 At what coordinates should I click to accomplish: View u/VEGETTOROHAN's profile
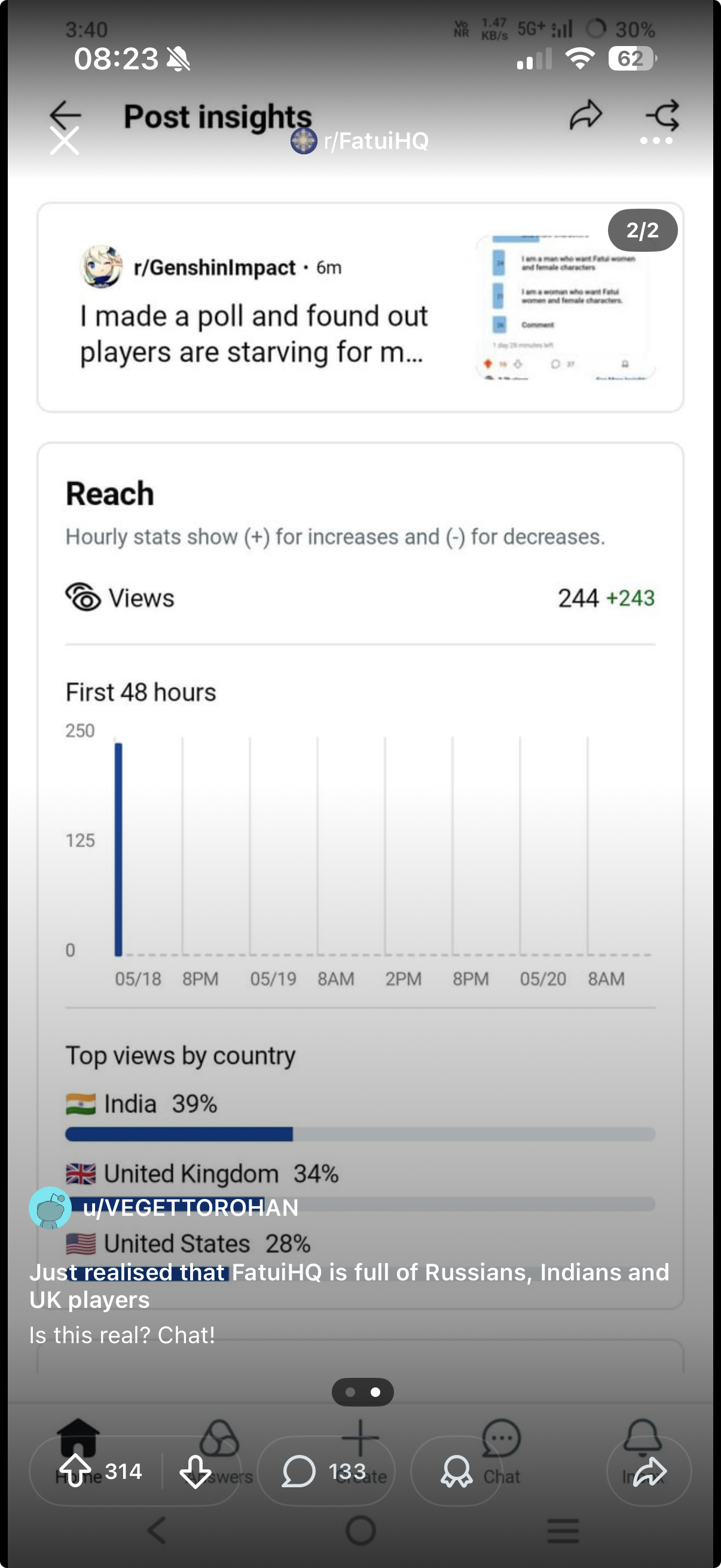tap(190, 1207)
